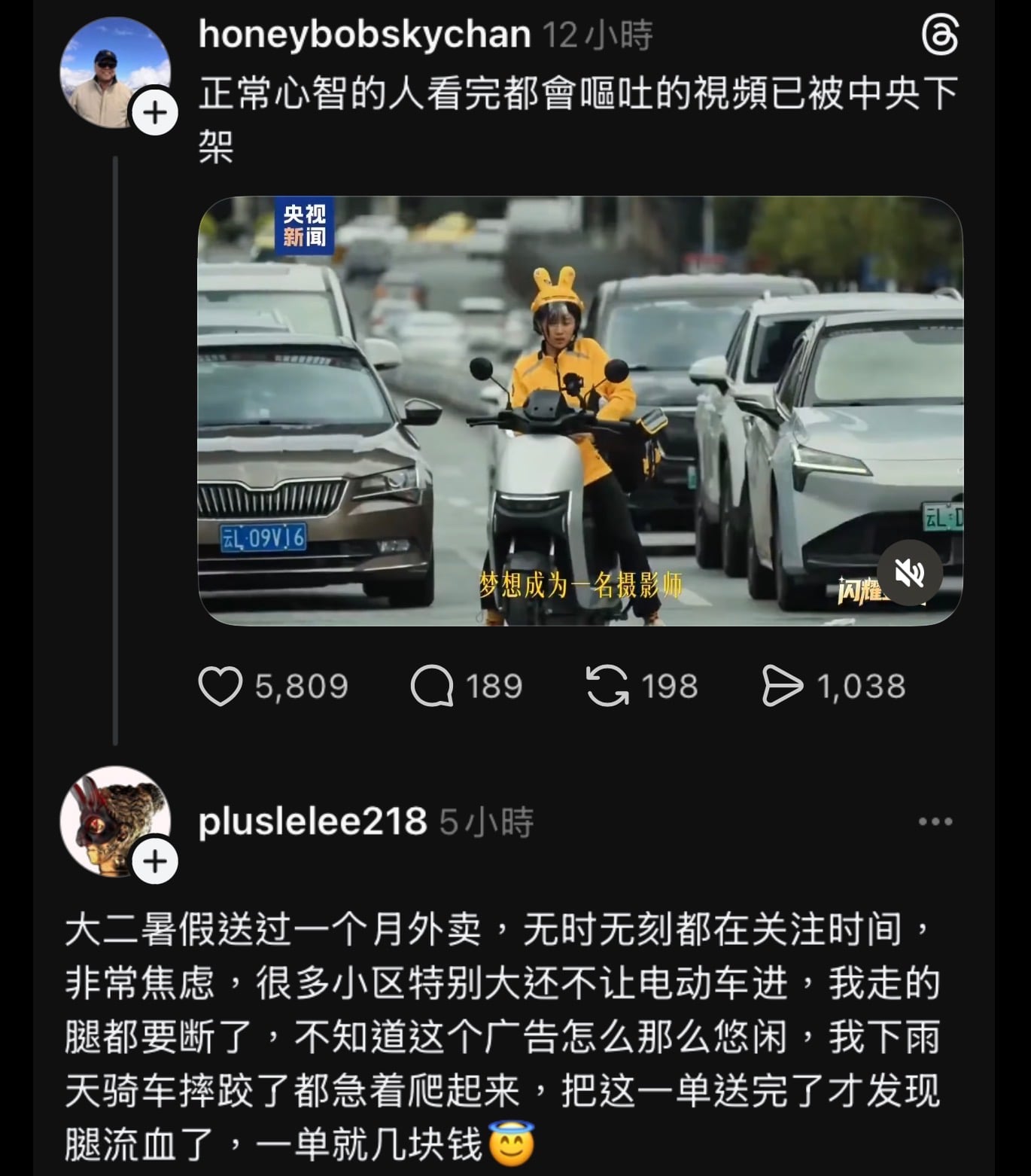Repost honeybobskychan's thread
This screenshot has height=1176, width=1031.
click(607, 686)
